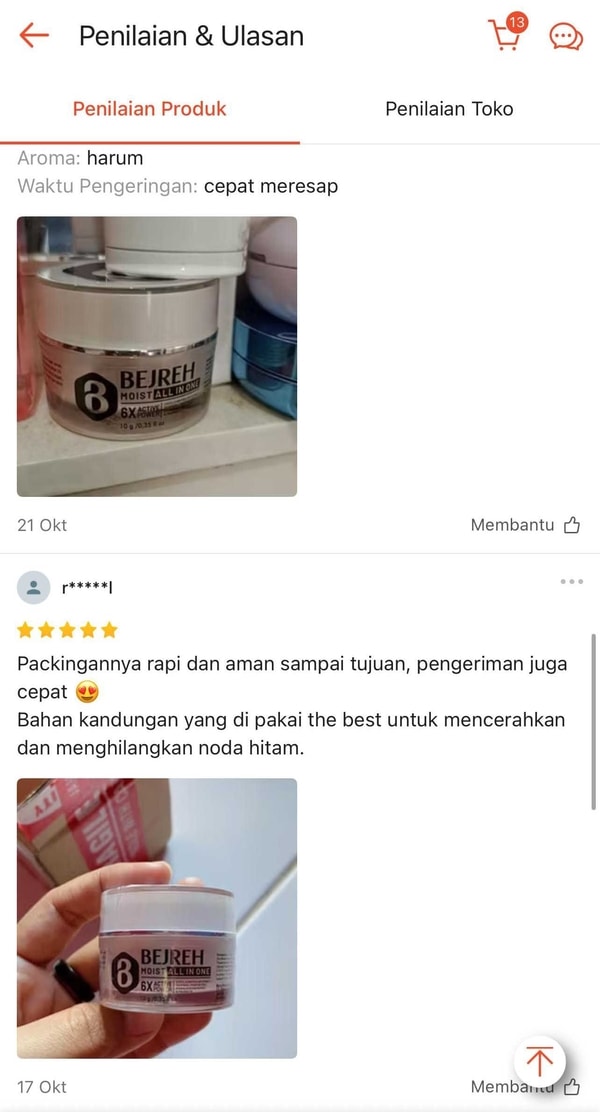
Task: Mark the 21 Okt review as Membantu
Action: [x=525, y=525]
